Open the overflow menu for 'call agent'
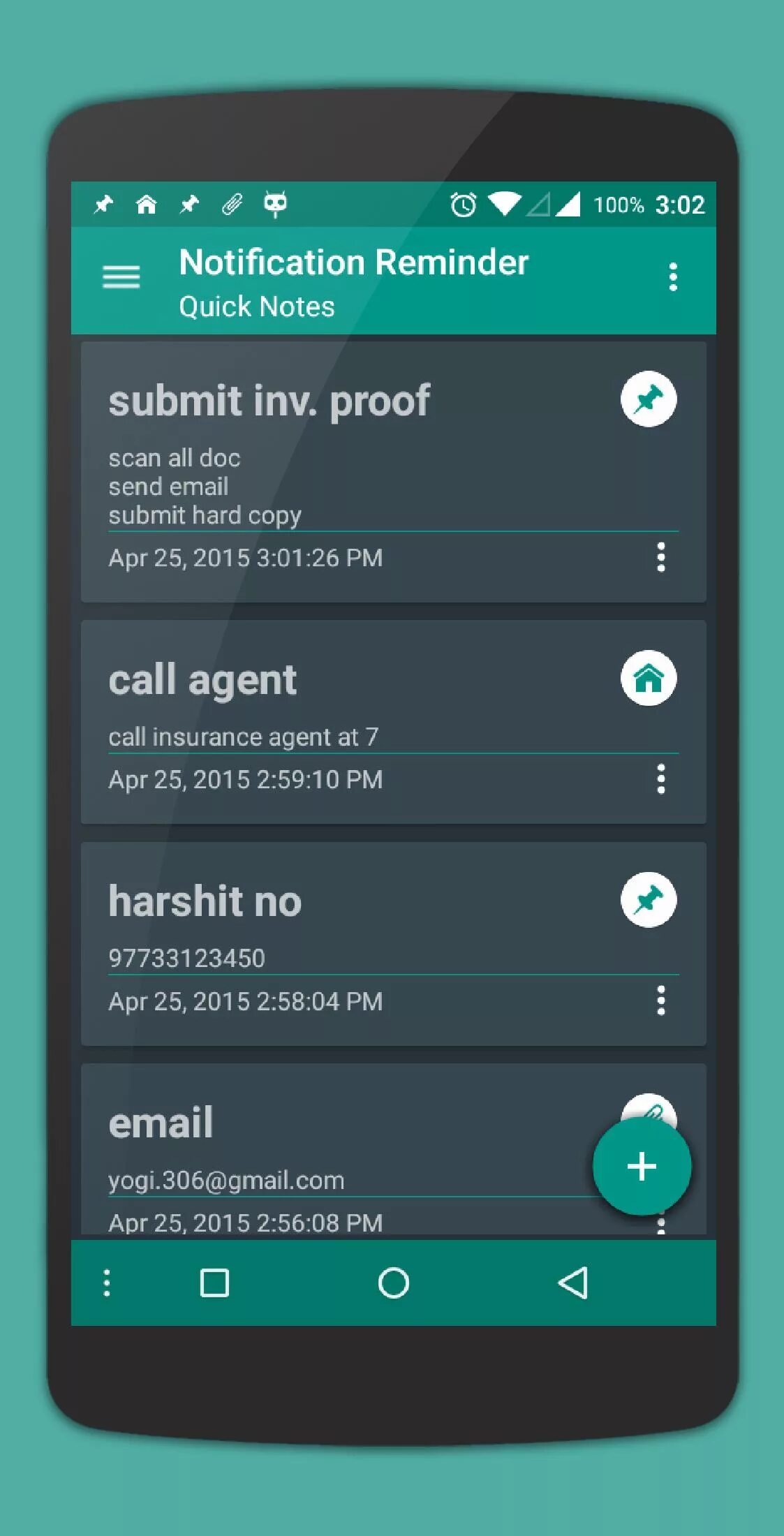The height and width of the screenshot is (1536, 784). 662,778
